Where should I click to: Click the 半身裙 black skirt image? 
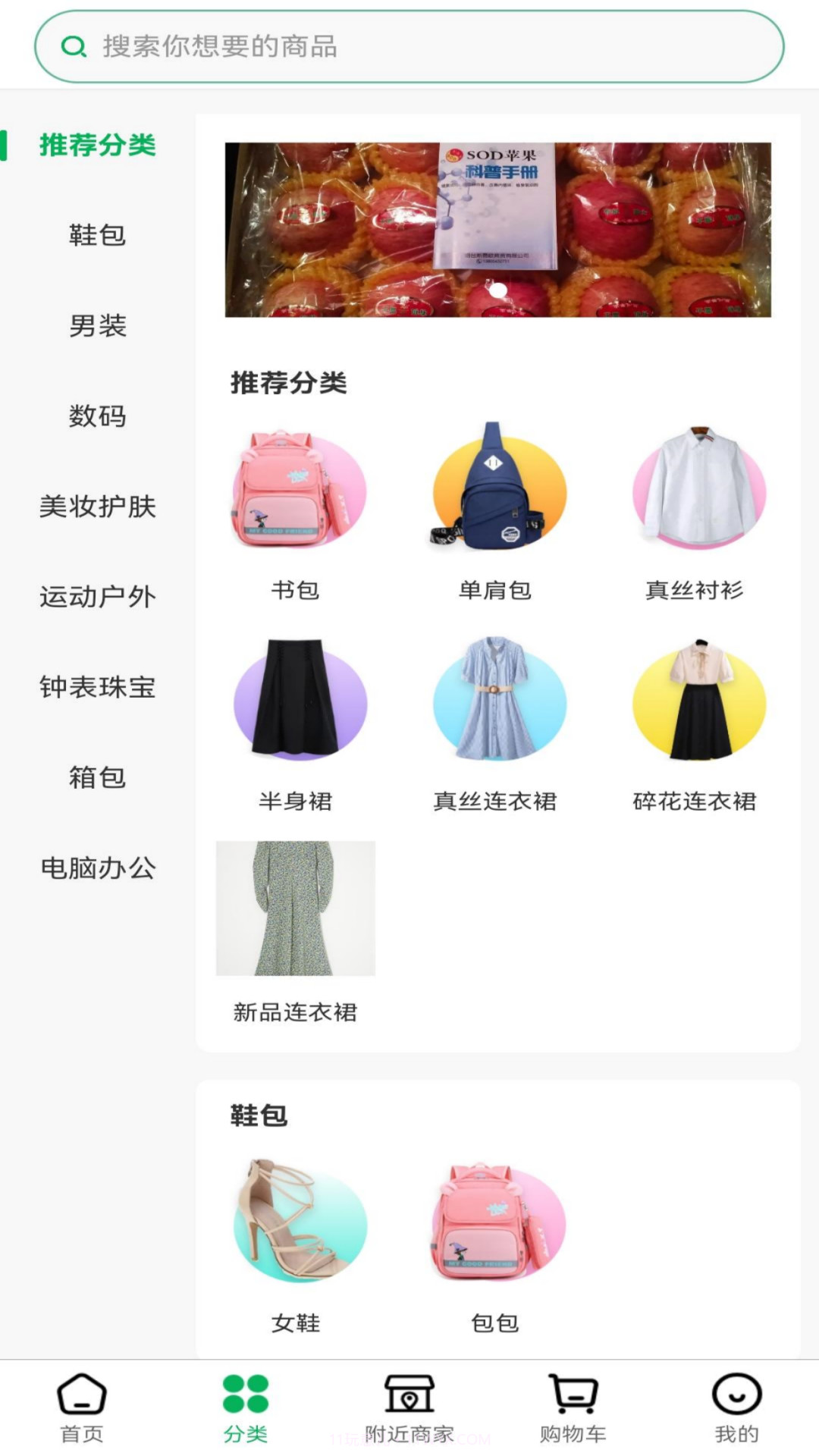[x=294, y=701]
